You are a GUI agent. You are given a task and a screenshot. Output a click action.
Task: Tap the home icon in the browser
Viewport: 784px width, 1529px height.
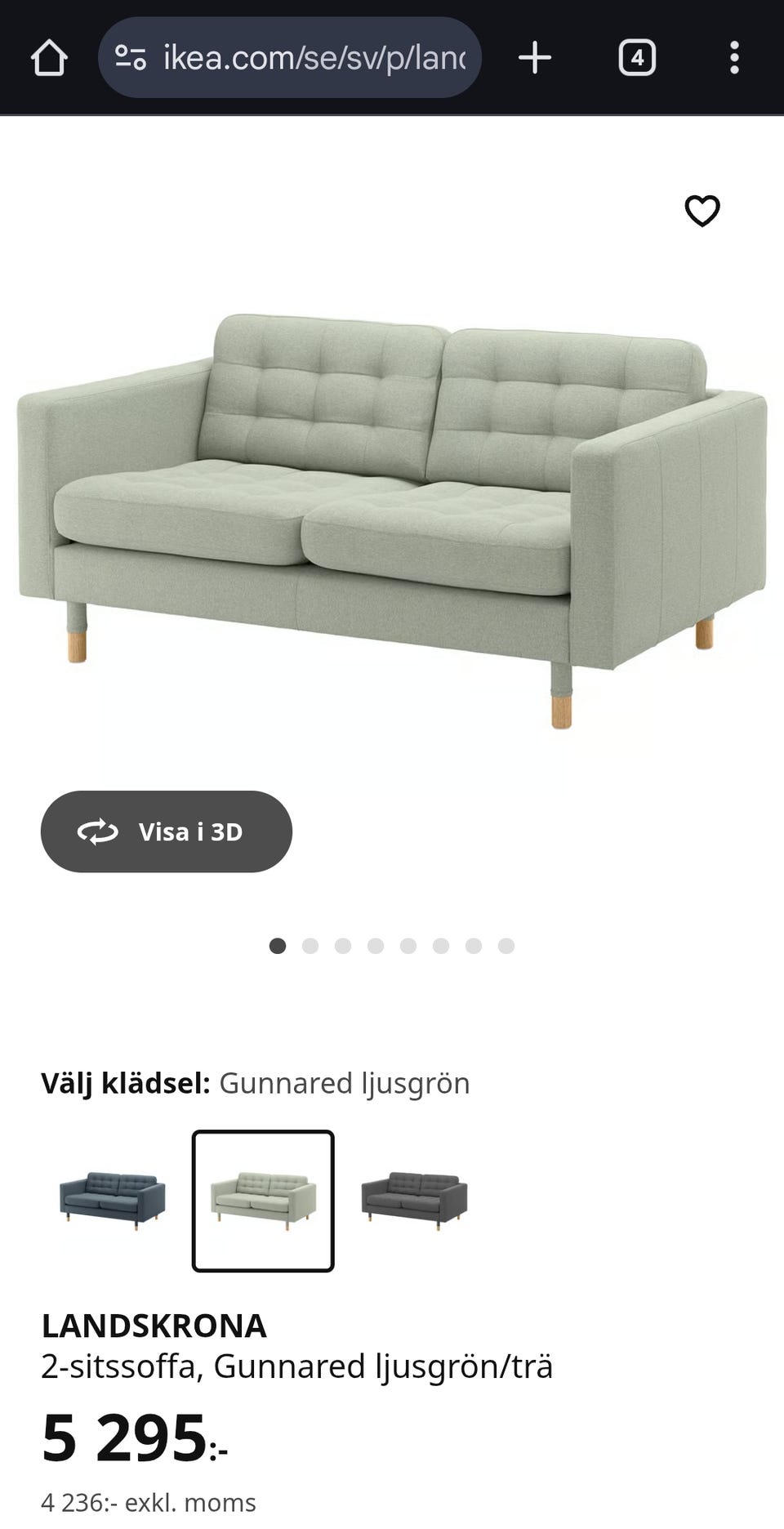pyautogui.click(x=48, y=57)
